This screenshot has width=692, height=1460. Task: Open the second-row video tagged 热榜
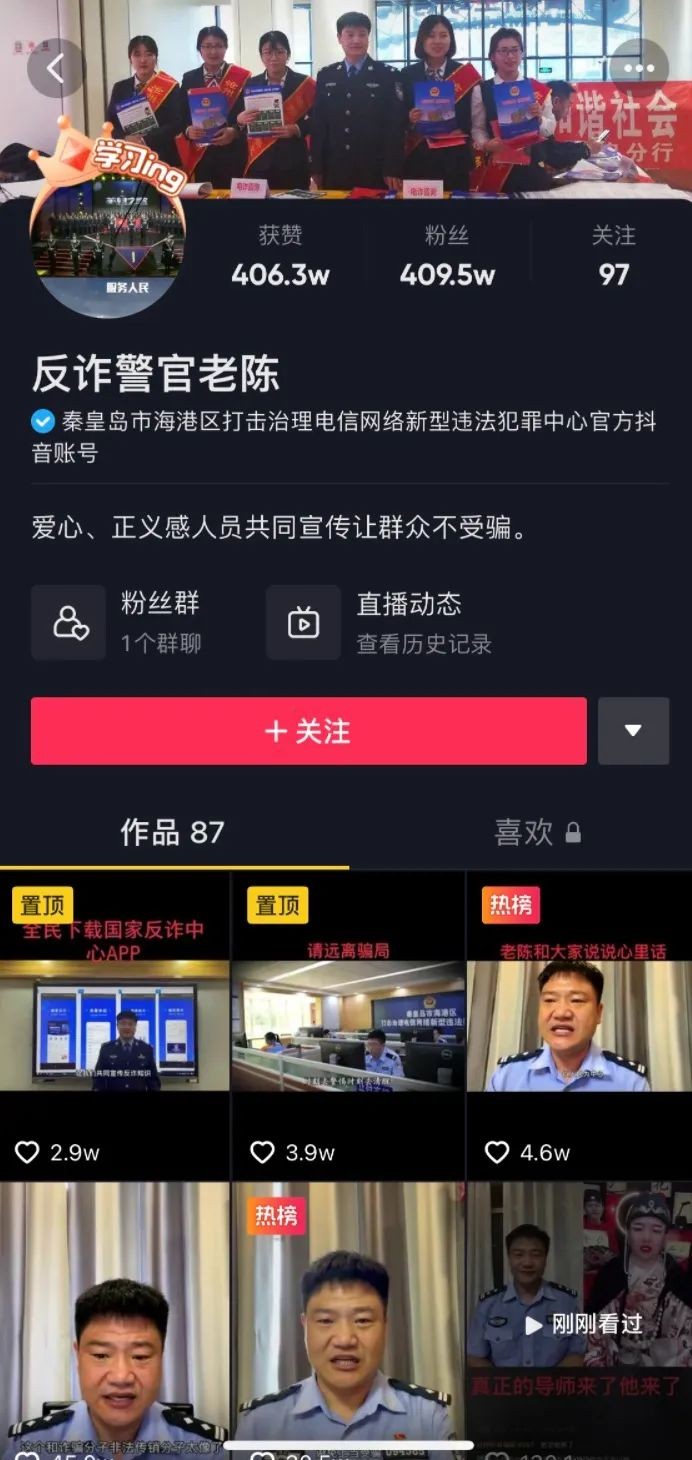point(348,1320)
